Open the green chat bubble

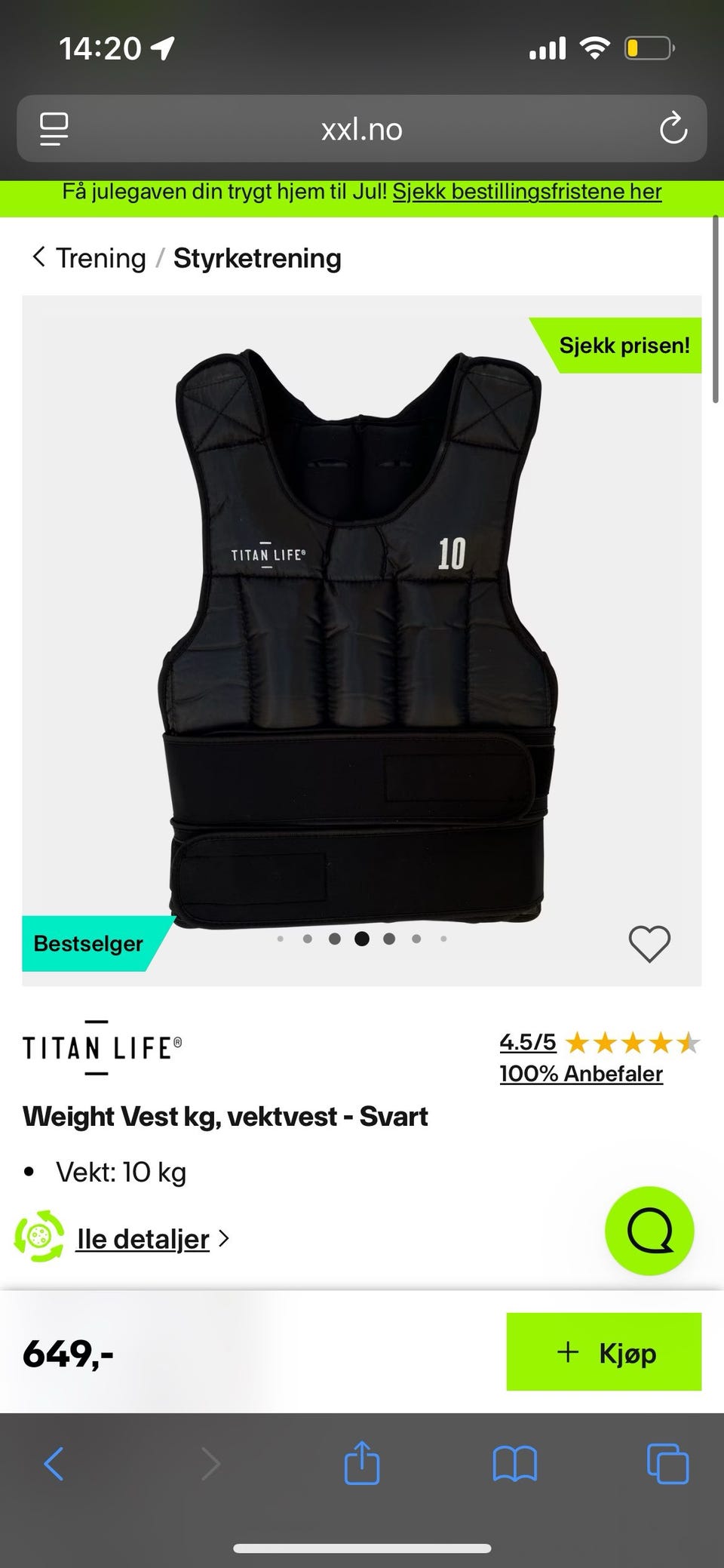click(x=649, y=1231)
